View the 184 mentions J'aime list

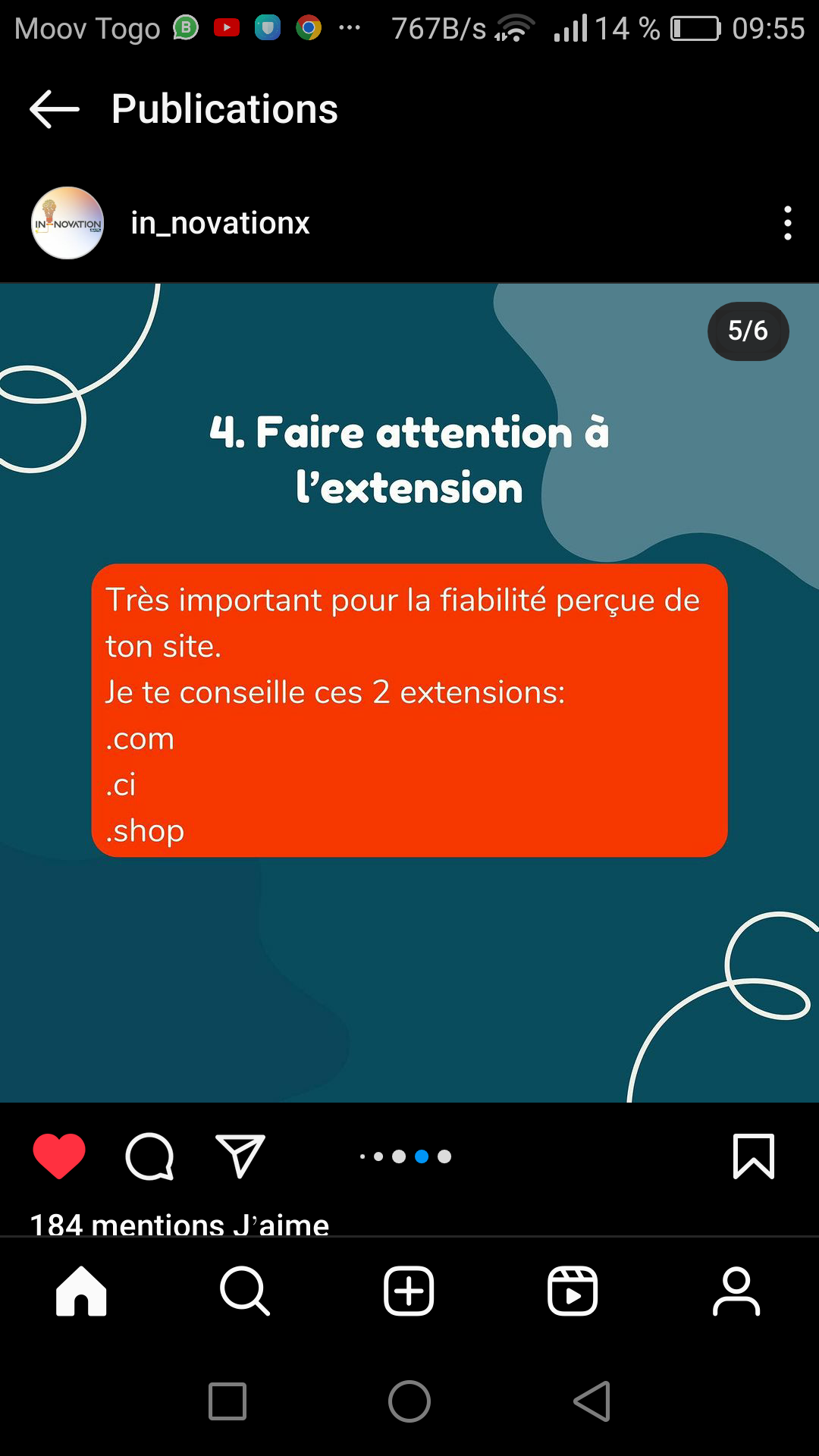coord(180,1224)
